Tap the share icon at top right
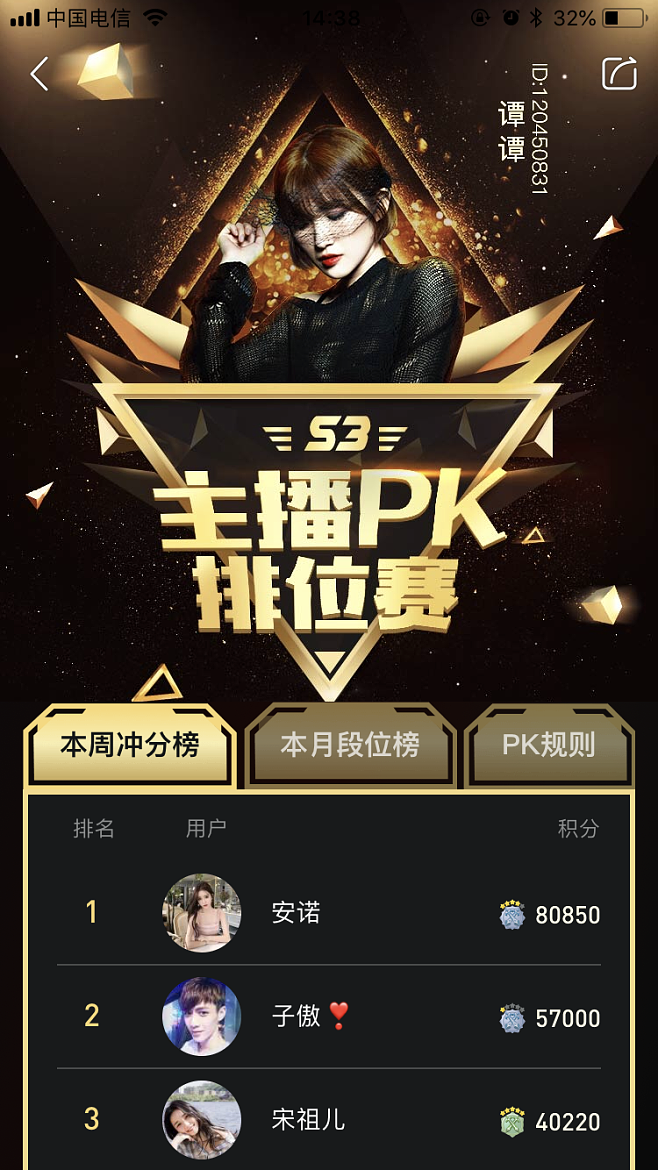 (619, 74)
